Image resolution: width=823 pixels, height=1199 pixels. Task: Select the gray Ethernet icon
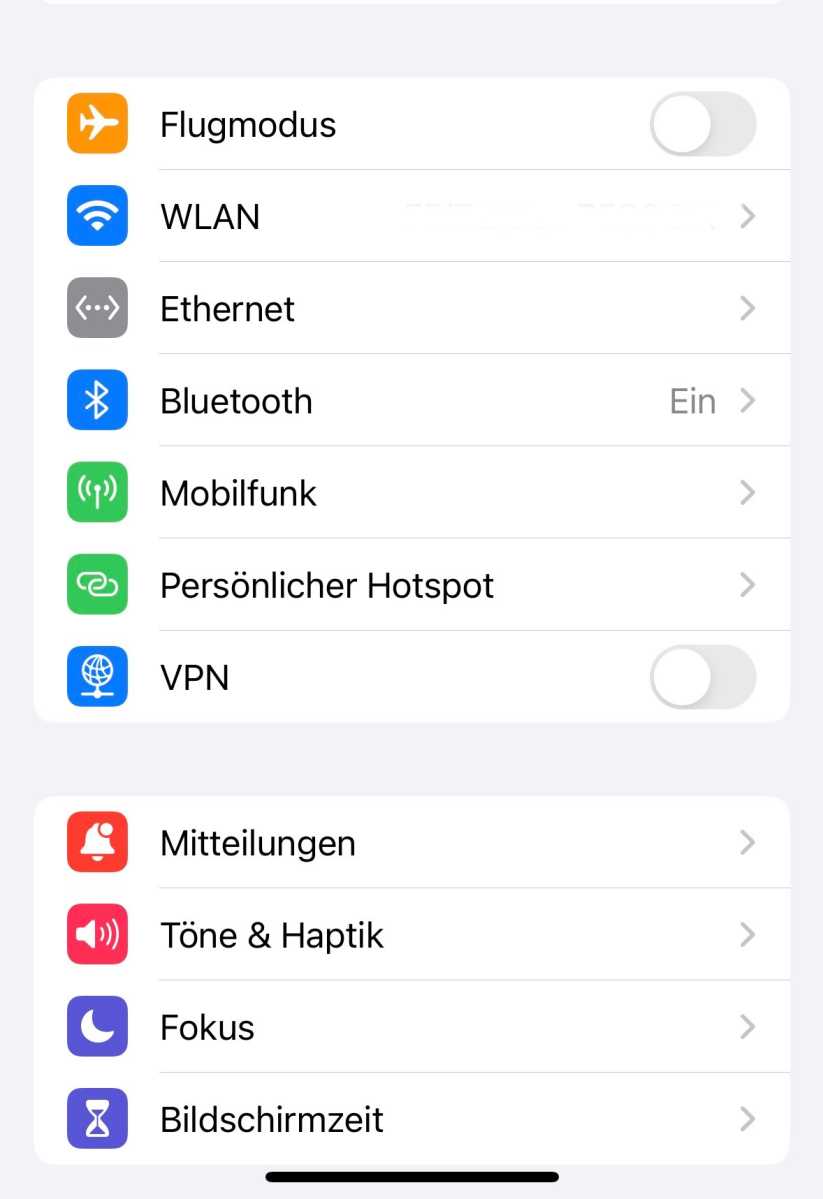[x=97, y=308]
